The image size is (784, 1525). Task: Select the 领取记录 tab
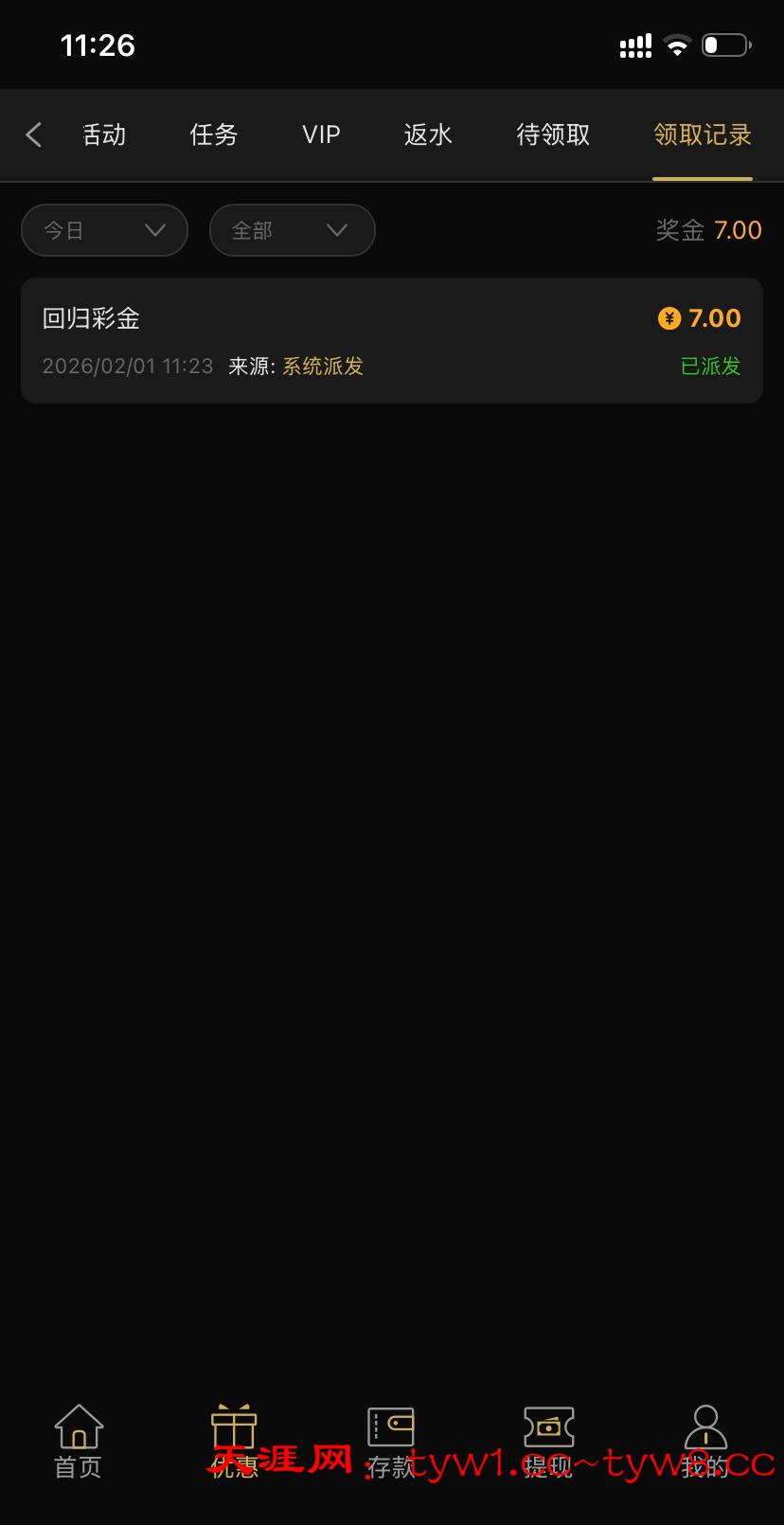pos(703,135)
